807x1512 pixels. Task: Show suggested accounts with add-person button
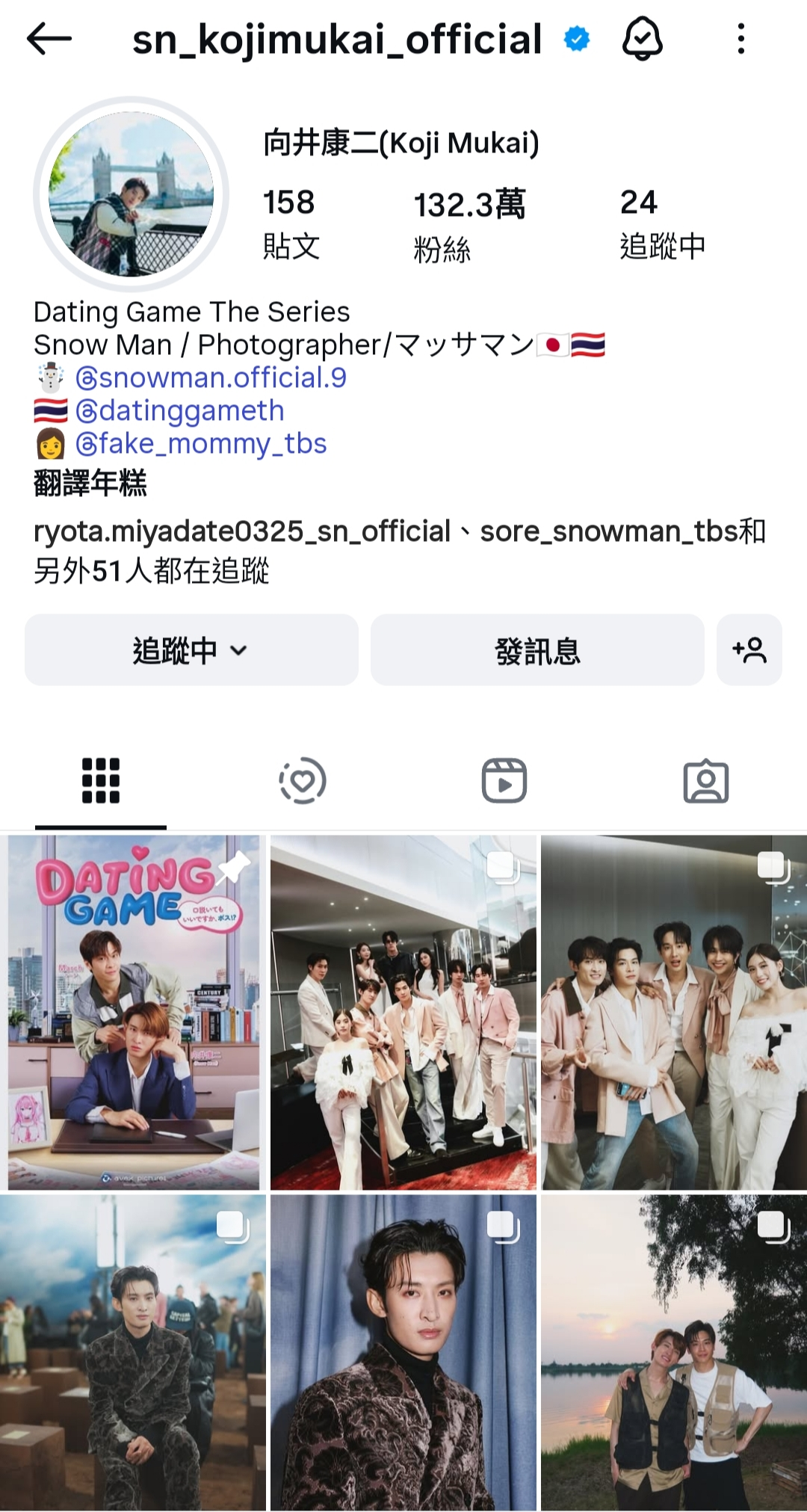click(x=749, y=650)
